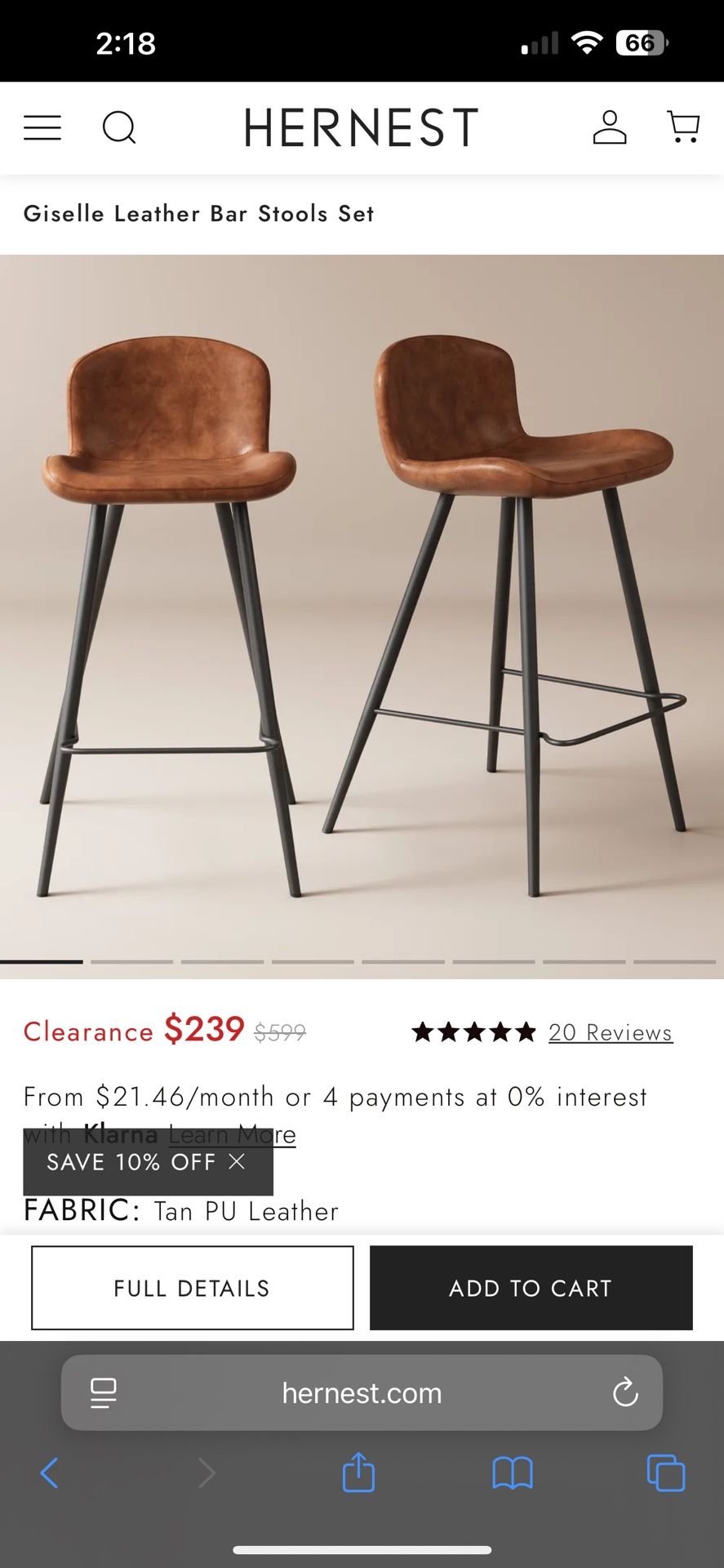Jump to the second product image indicator
This screenshot has height=1568, width=724.
[x=131, y=962]
